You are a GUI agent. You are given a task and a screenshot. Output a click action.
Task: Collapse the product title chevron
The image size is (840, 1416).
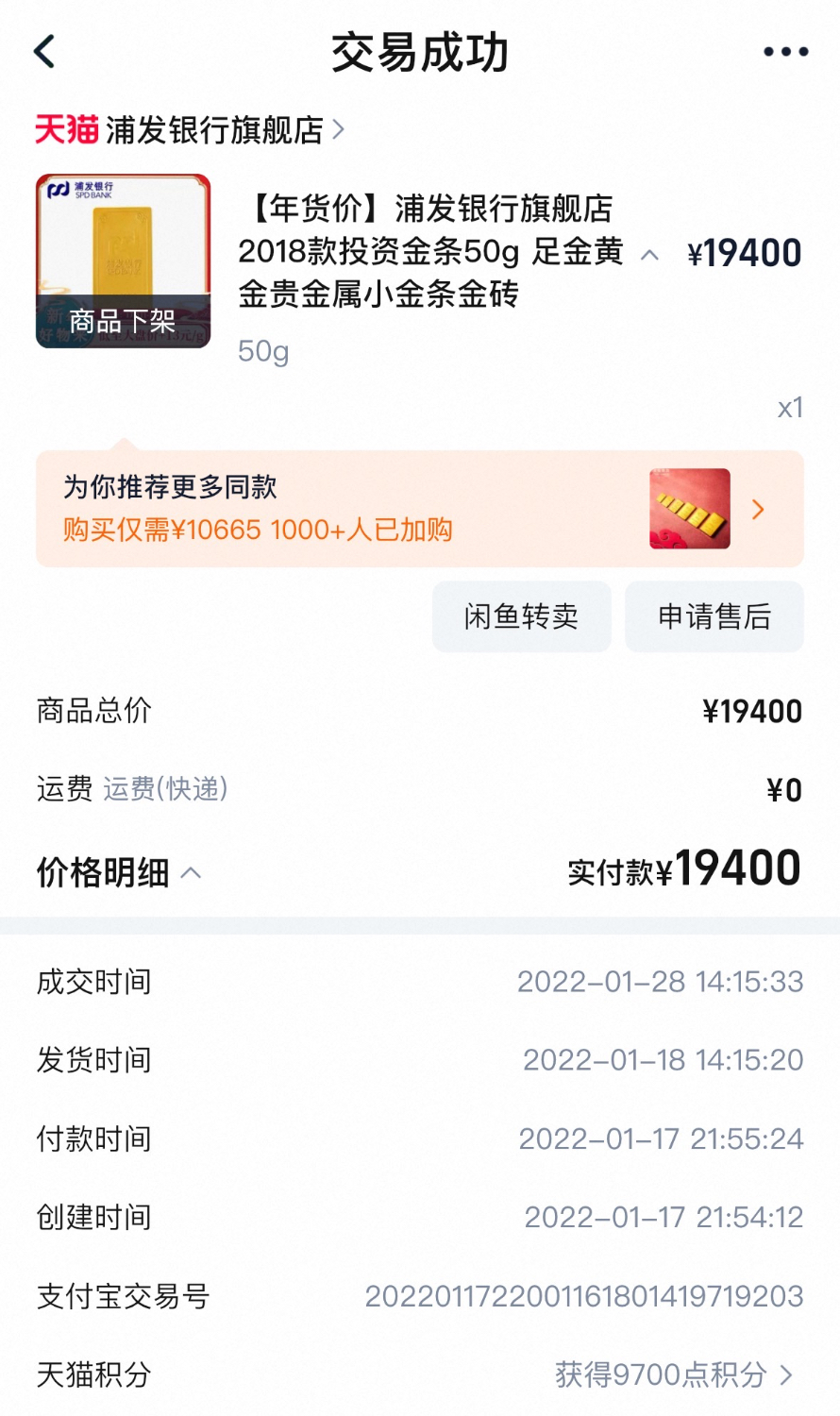pos(649,254)
